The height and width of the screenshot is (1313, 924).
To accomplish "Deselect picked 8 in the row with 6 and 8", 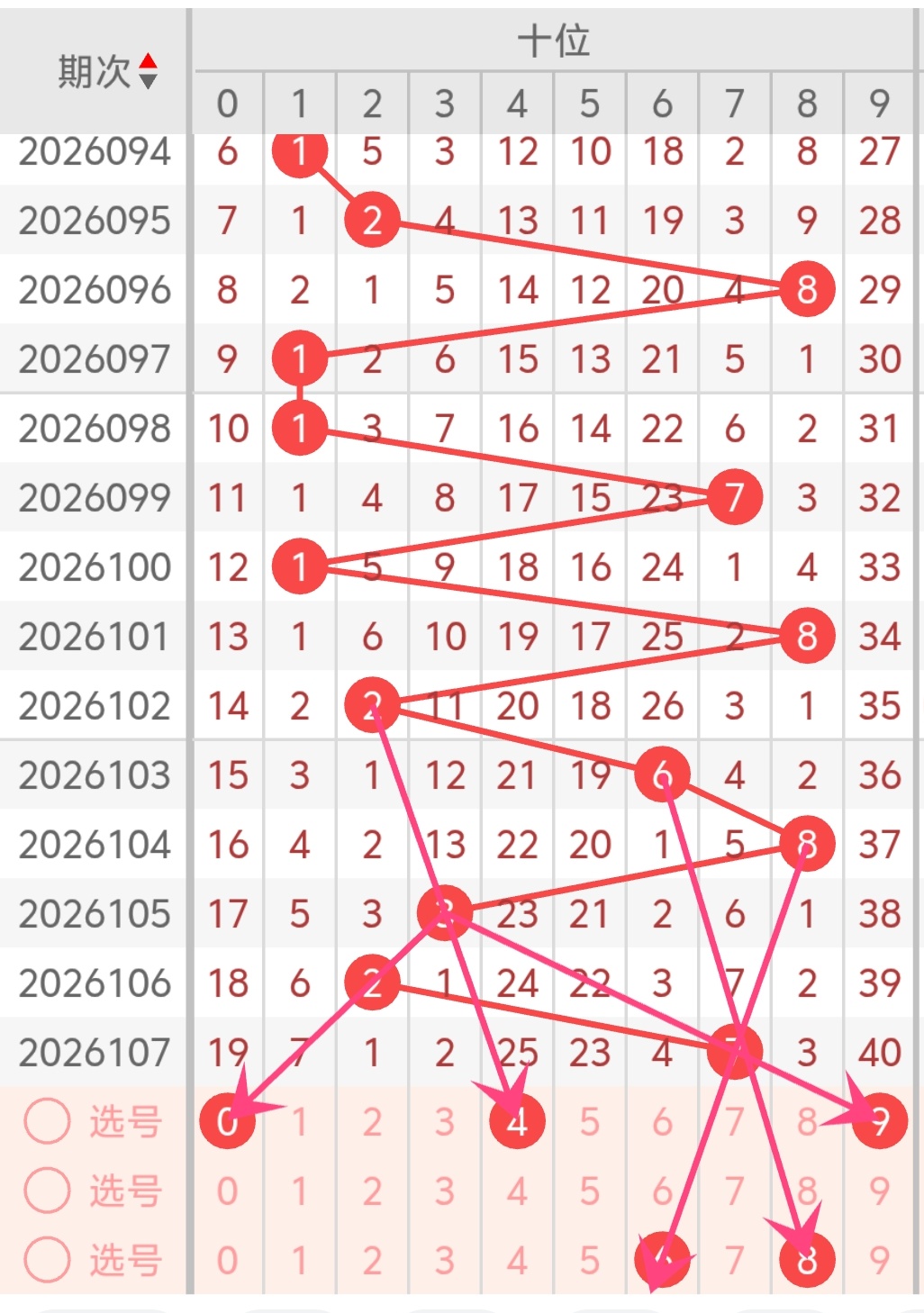I will [x=807, y=1259].
